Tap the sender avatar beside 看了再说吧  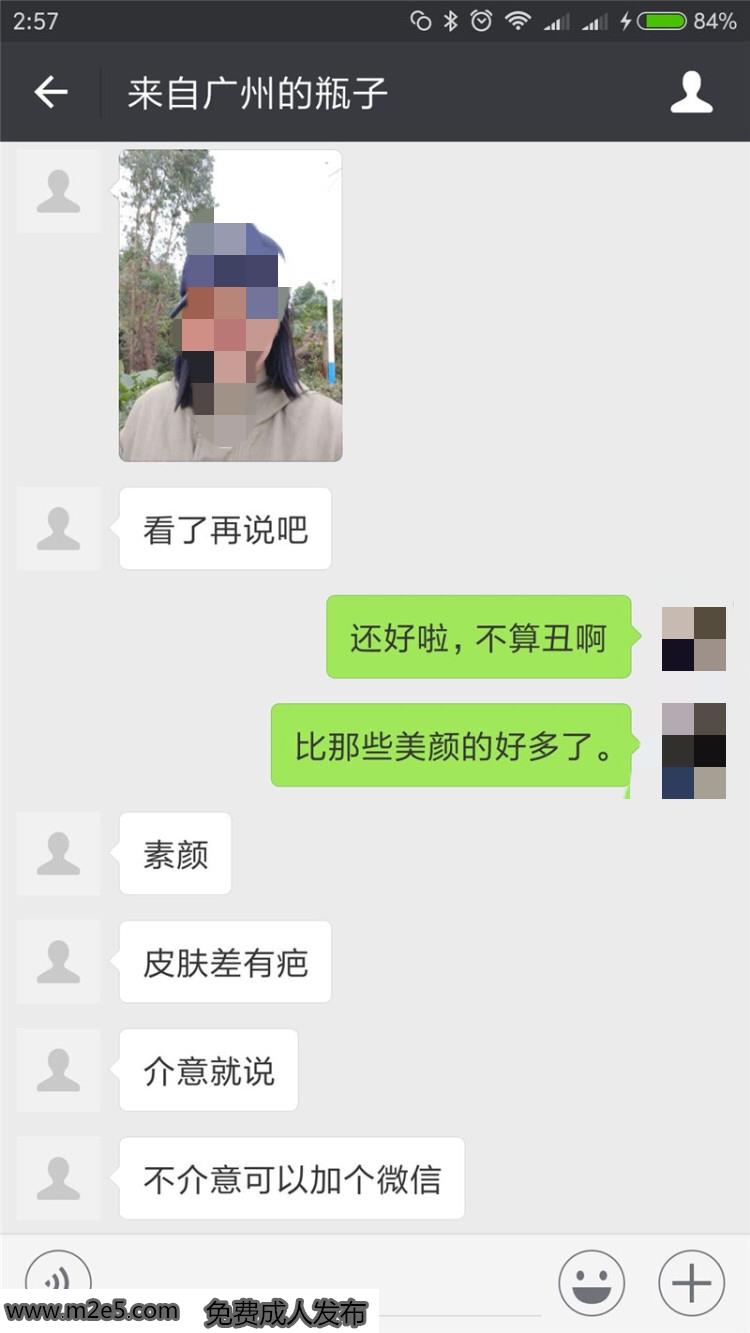click(x=58, y=529)
